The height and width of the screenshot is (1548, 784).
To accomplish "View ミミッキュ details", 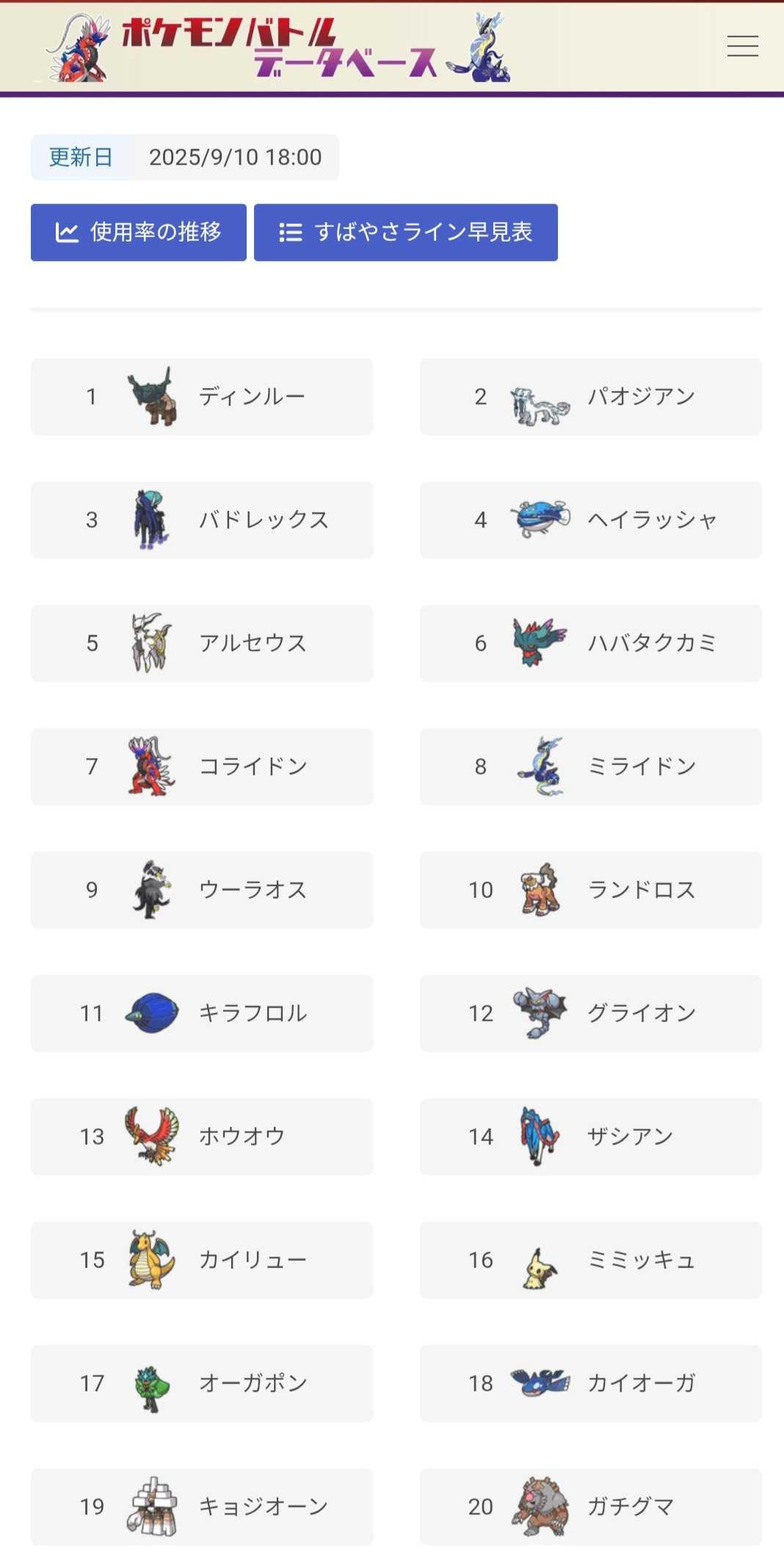I will coord(590,1260).
